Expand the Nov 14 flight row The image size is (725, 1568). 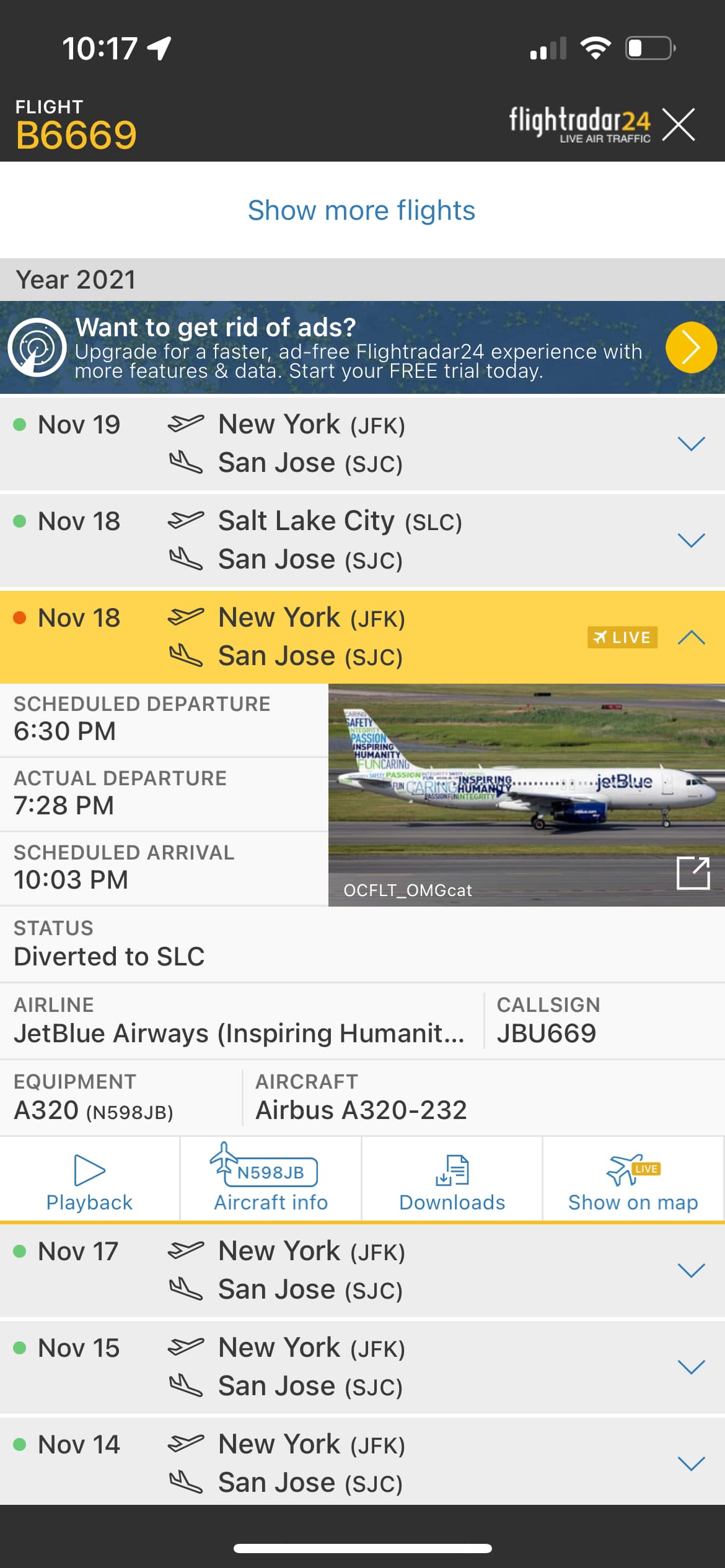click(x=691, y=1464)
